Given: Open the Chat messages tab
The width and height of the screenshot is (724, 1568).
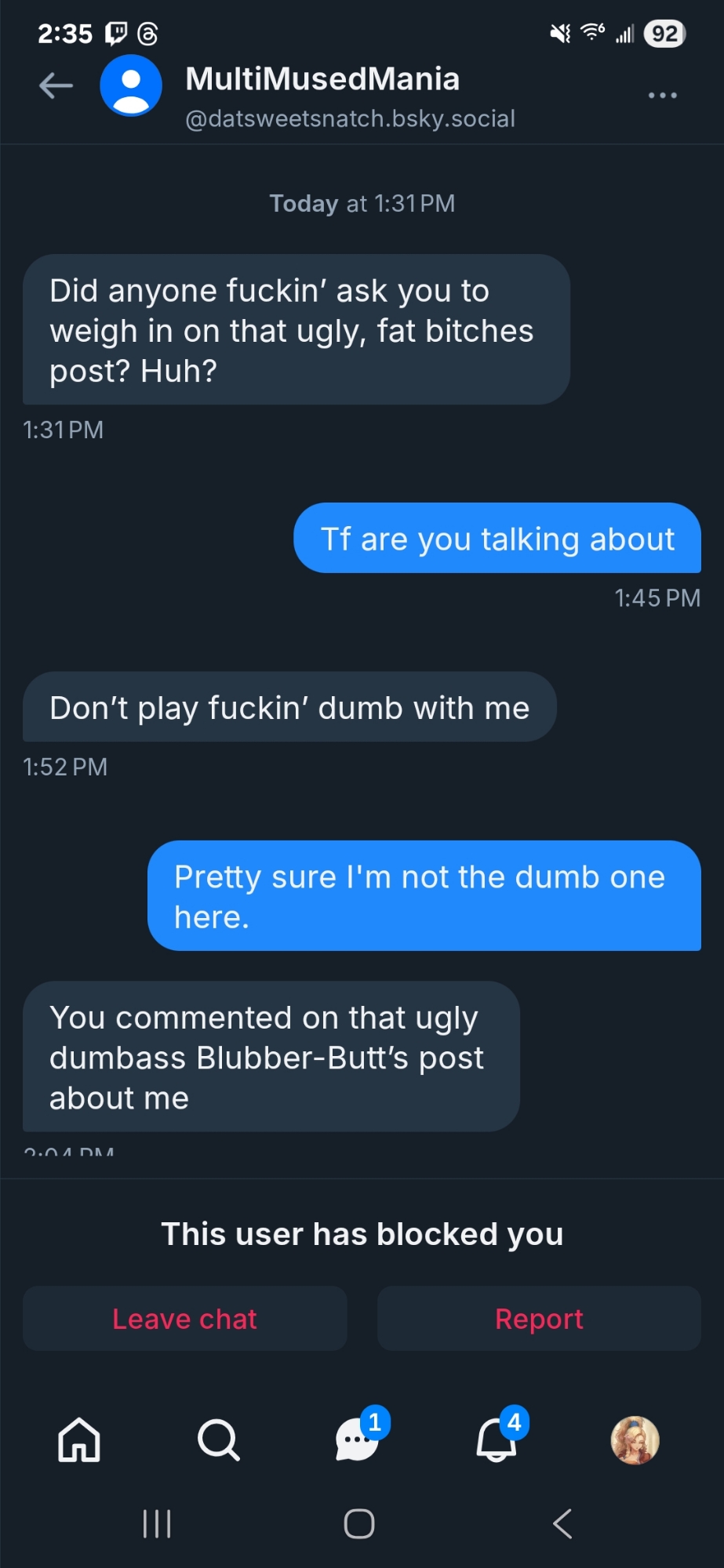Looking at the screenshot, I should tap(357, 1440).
